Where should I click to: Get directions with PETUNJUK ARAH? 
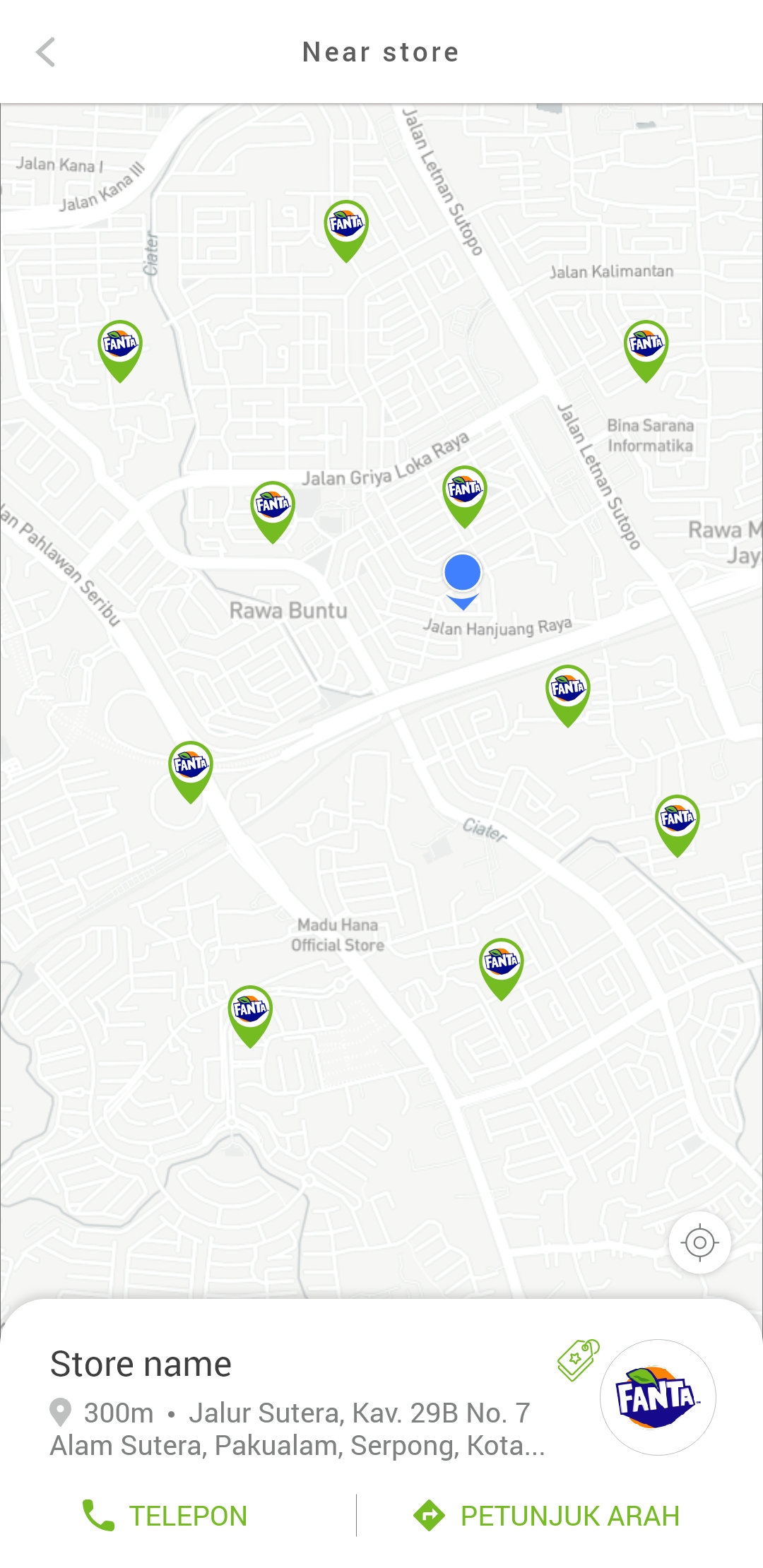(546, 1516)
